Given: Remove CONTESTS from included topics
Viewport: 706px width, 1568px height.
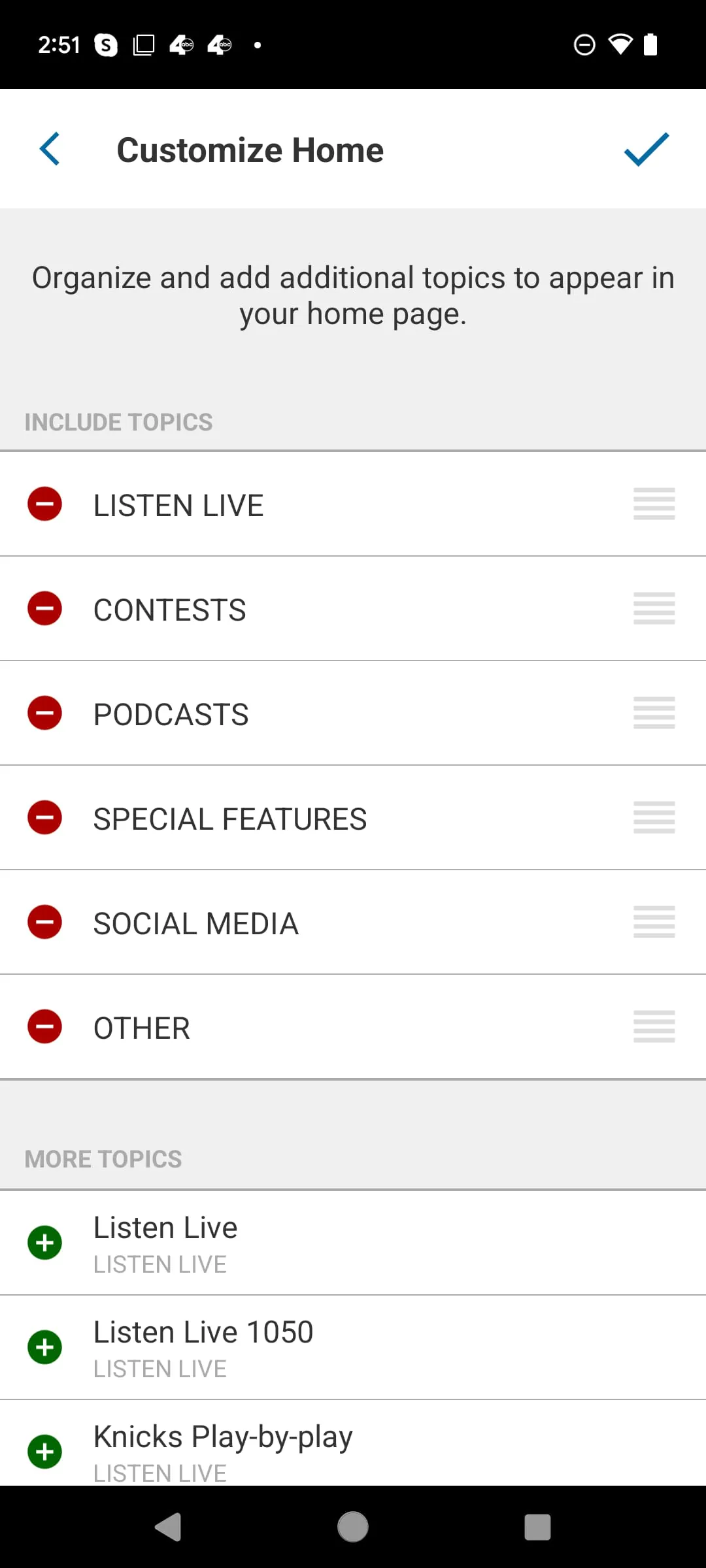Looking at the screenshot, I should tap(44, 608).
